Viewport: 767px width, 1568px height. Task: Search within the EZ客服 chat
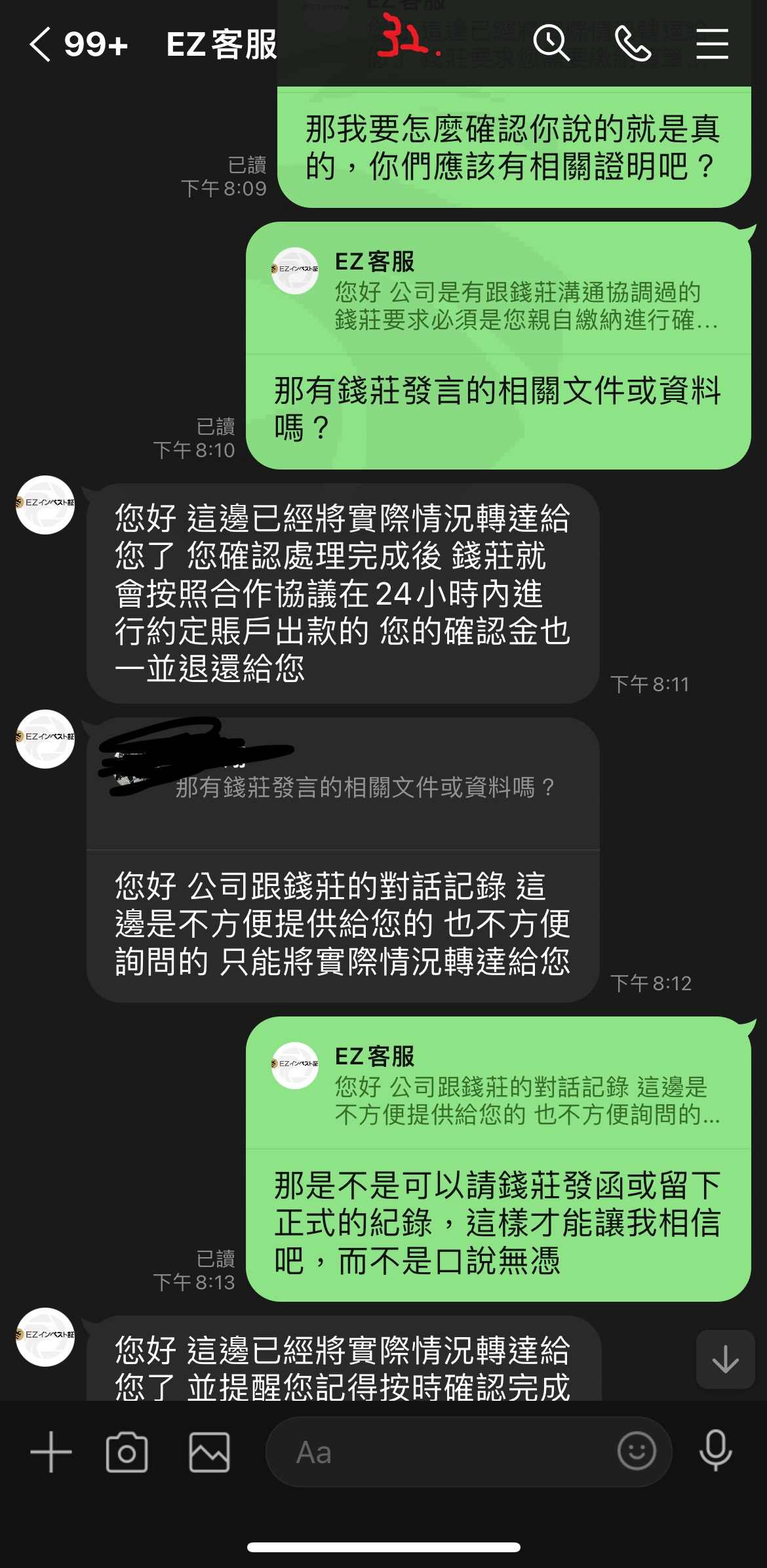click(551, 44)
